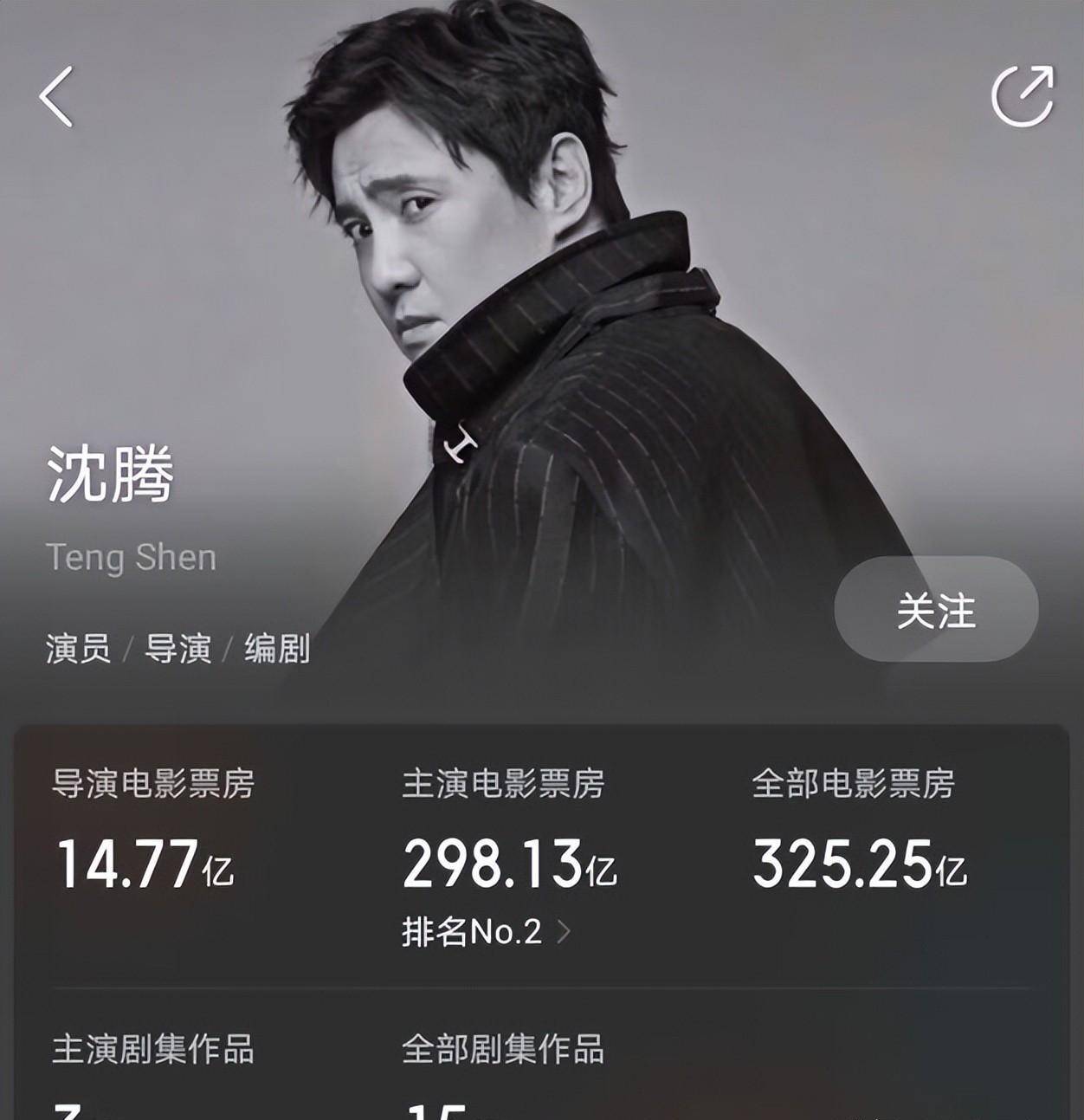
Task: Go back using the top-left arrow
Action: pos(57,97)
